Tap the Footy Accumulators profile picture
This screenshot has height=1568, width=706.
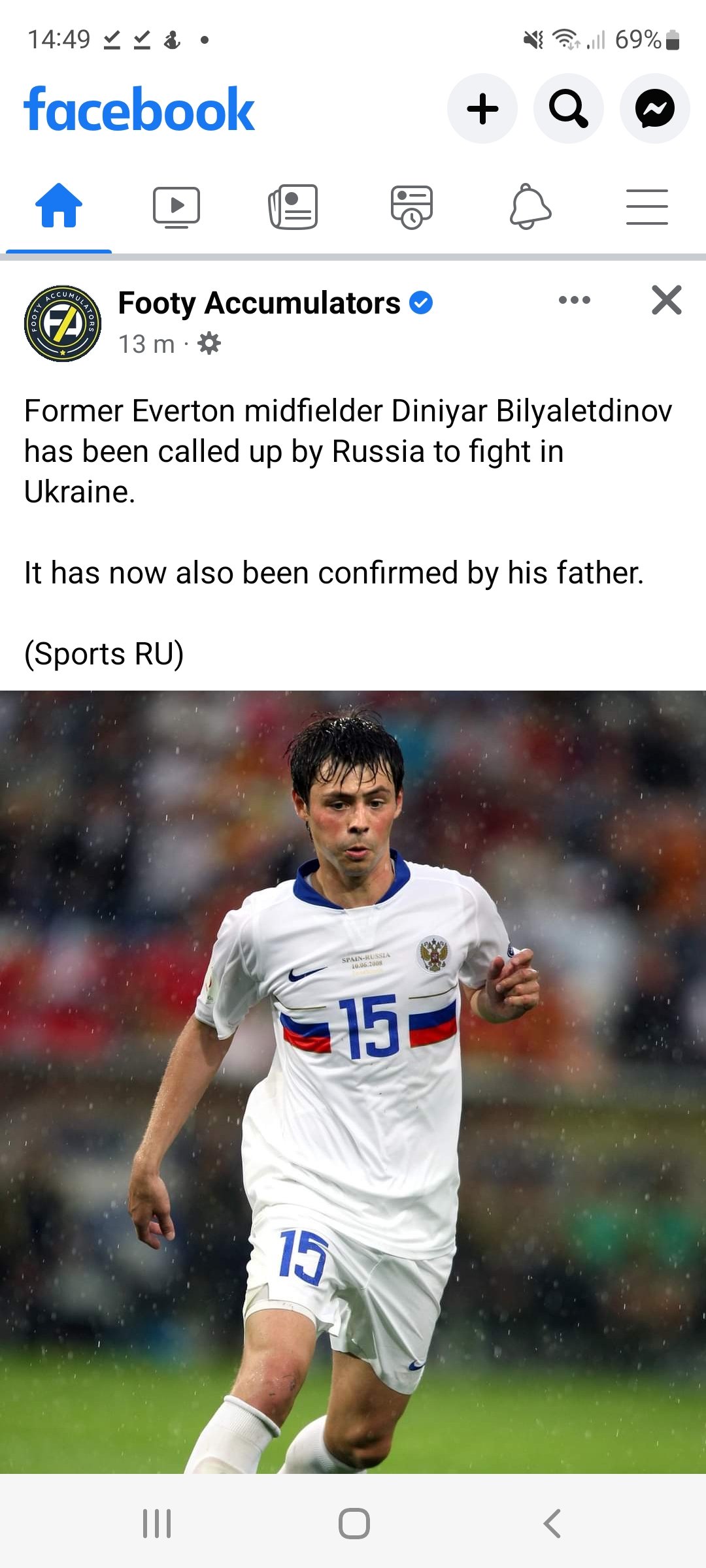click(63, 323)
